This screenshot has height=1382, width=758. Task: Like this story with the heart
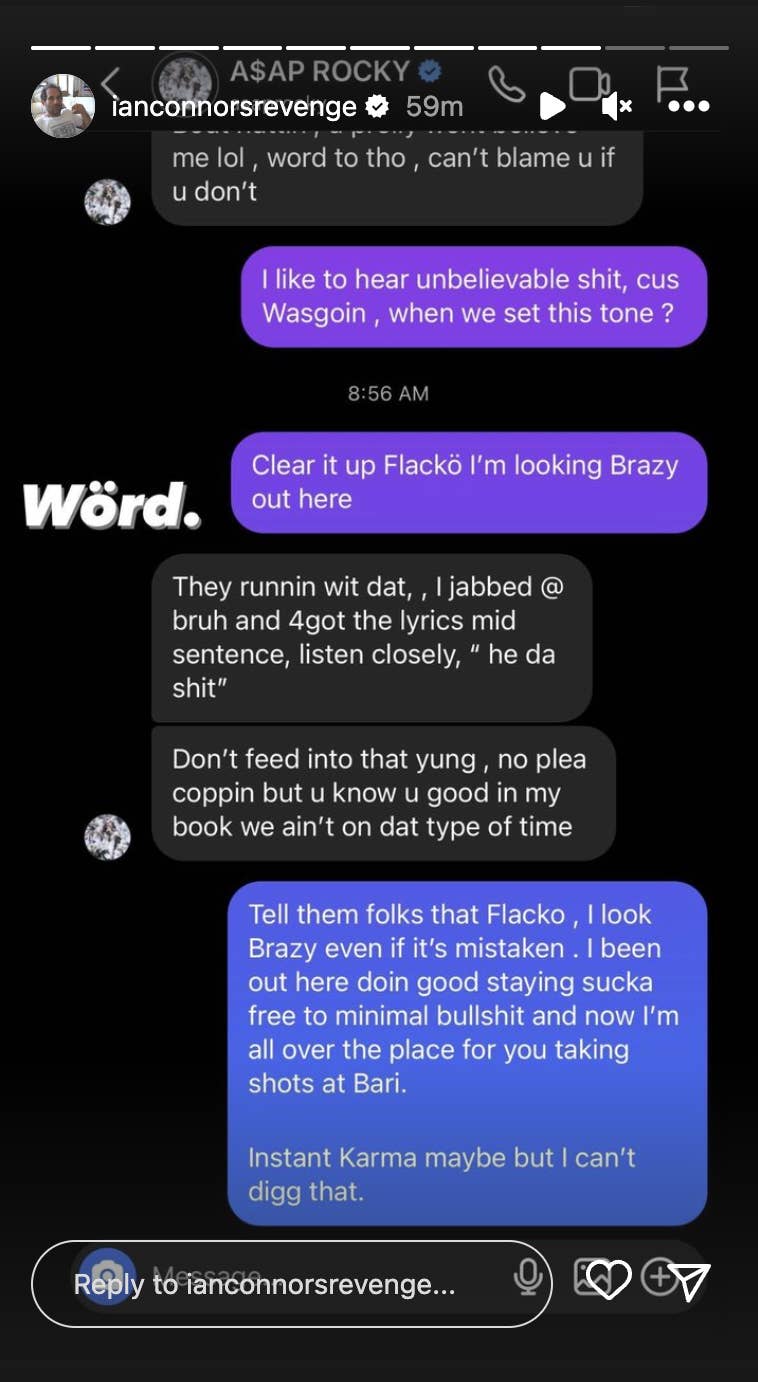tap(608, 1278)
